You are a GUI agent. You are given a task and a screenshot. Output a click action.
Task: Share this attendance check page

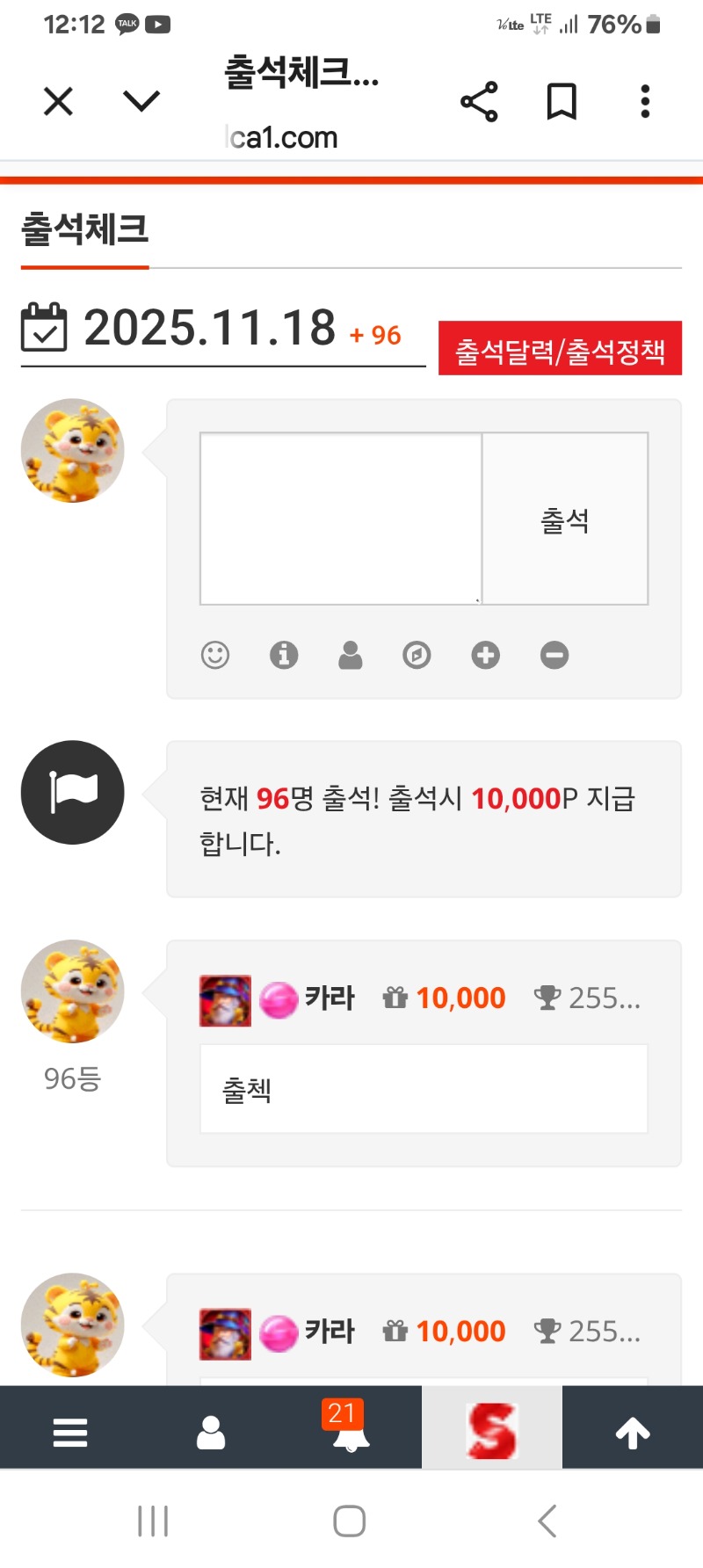click(479, 102)
